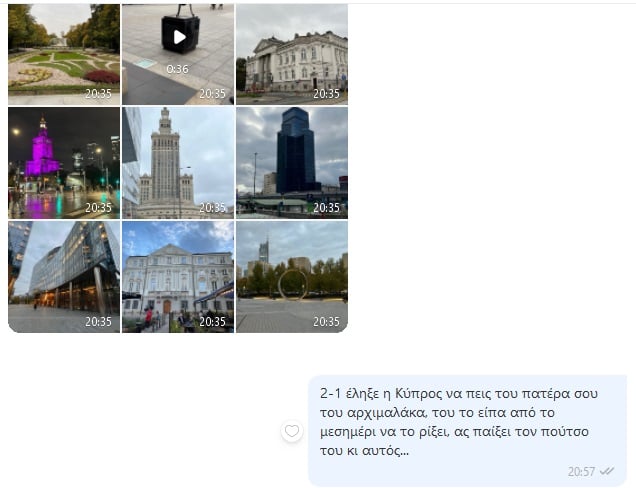View the daytime palace tower photo

[178, 162]
